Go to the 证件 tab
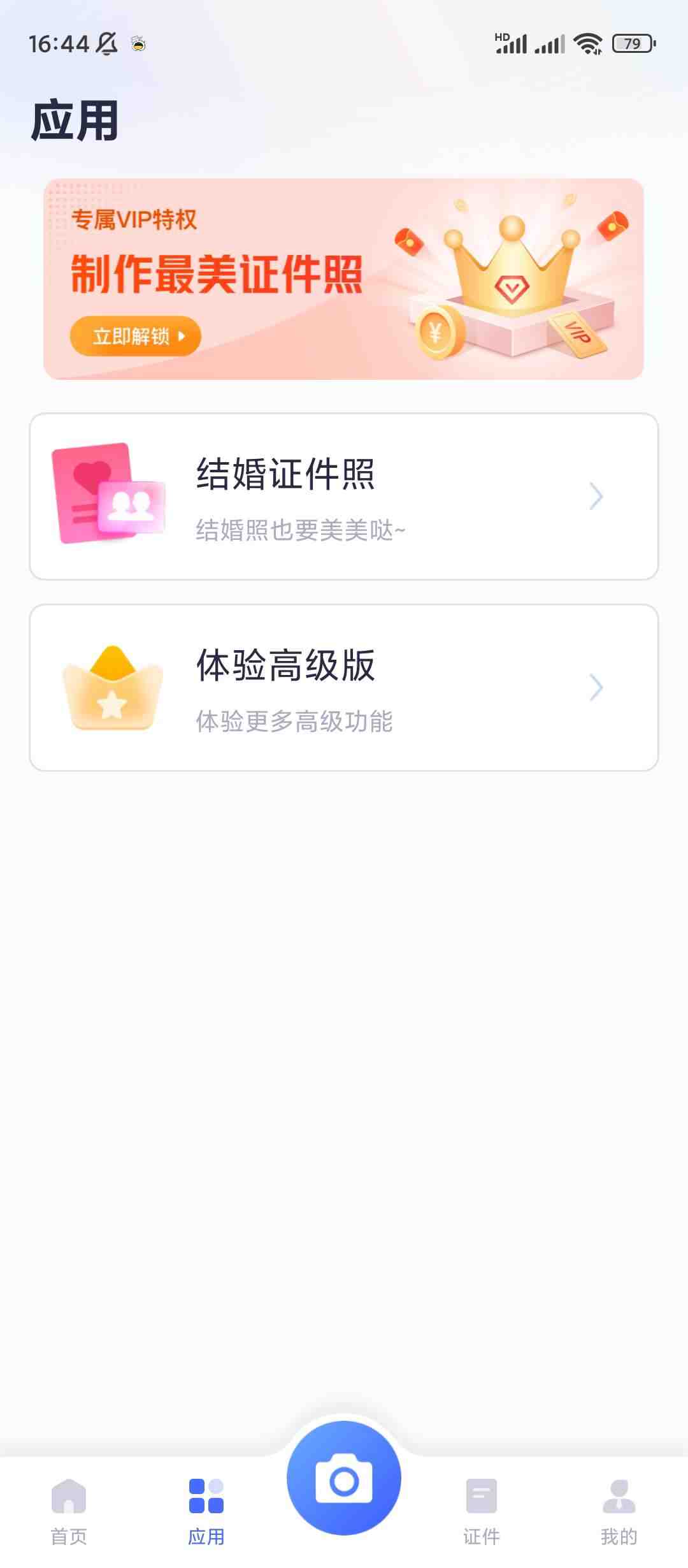Screen dimensions: 688x1568 click(x=482, y=1511)
